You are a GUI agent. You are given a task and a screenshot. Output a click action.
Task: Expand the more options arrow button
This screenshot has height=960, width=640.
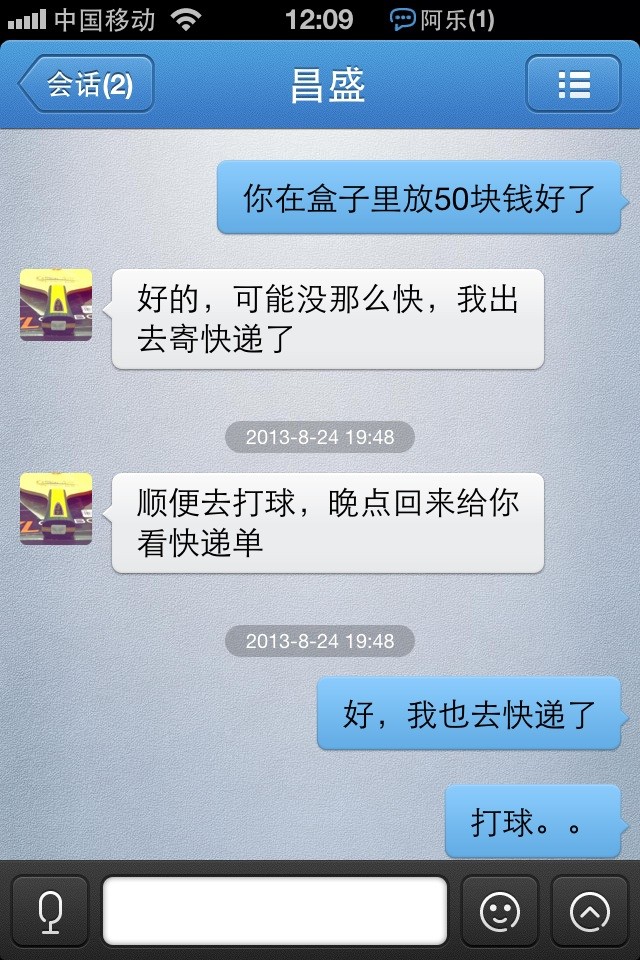pyautogui.click(x=590, y=910)
